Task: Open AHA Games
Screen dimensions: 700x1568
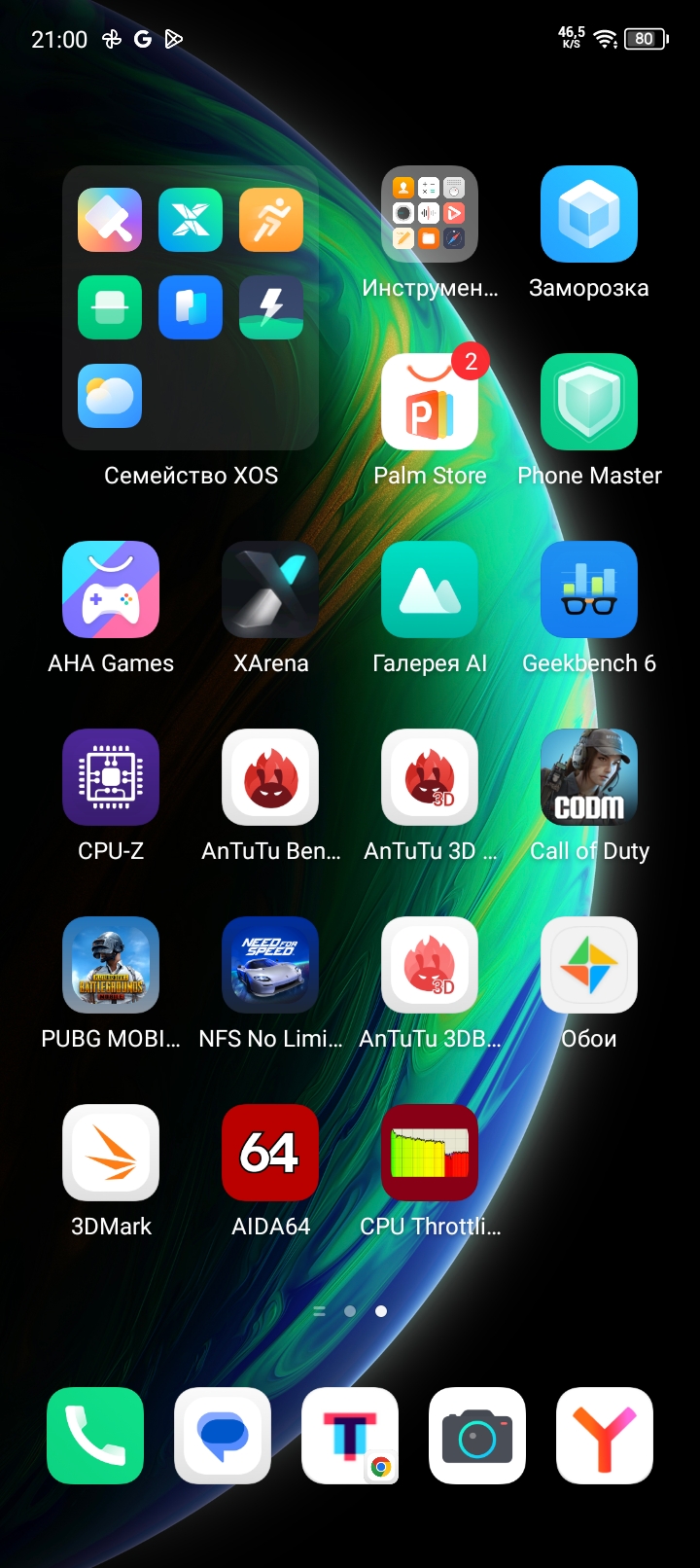Action: [111, 589]
